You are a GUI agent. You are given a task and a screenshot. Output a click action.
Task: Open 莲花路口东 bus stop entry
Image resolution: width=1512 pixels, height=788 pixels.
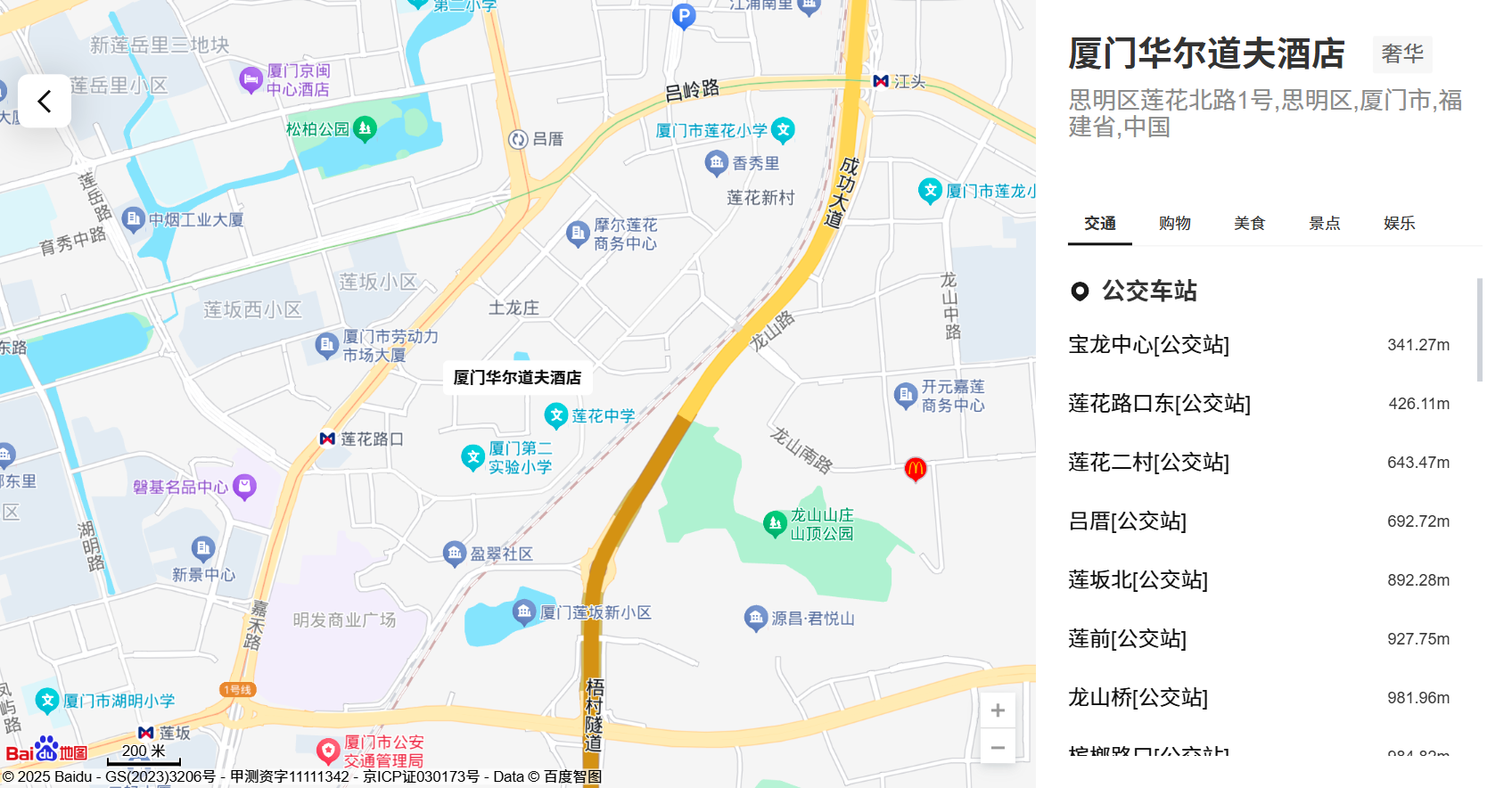1259,404
